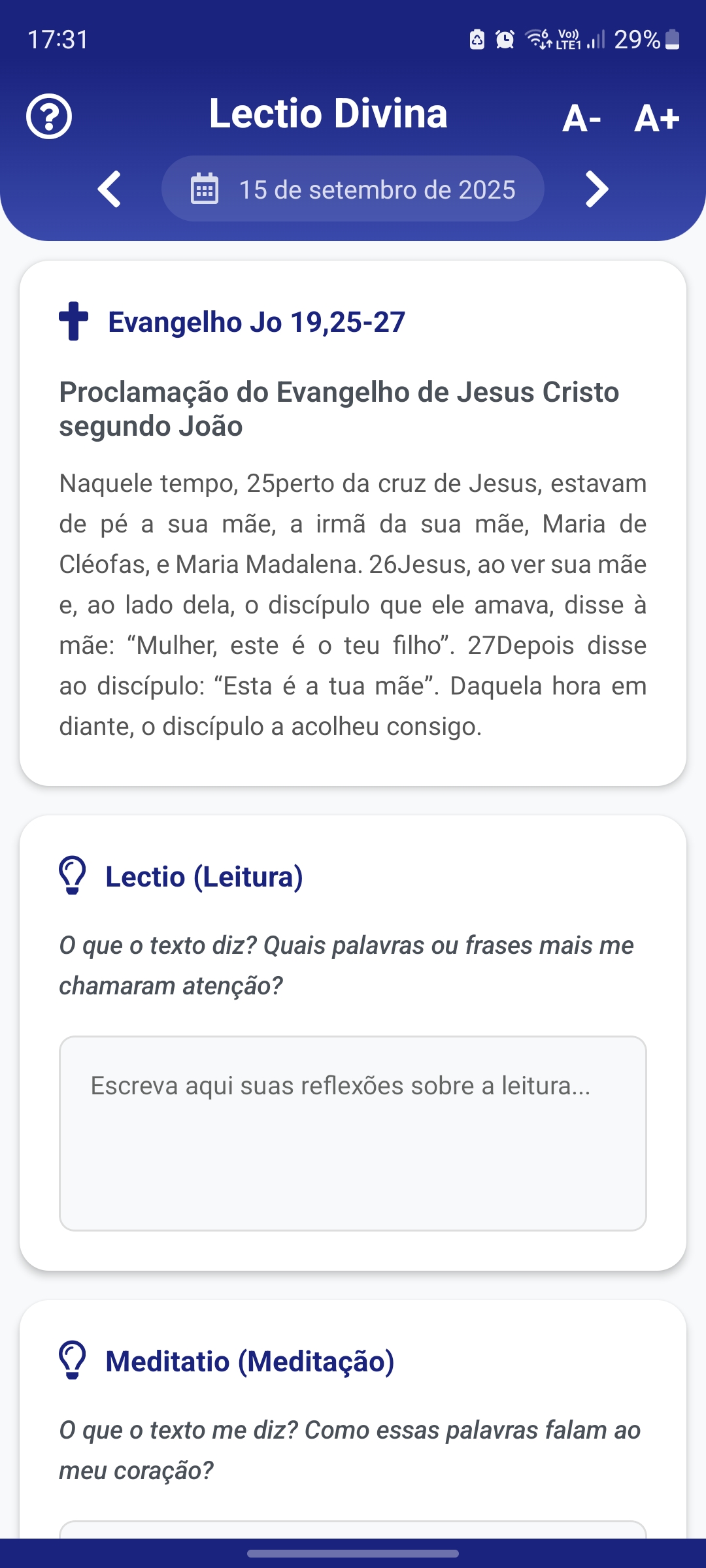Open the Lectio Divina title header
706x1568 pixels.
(328, 113)
